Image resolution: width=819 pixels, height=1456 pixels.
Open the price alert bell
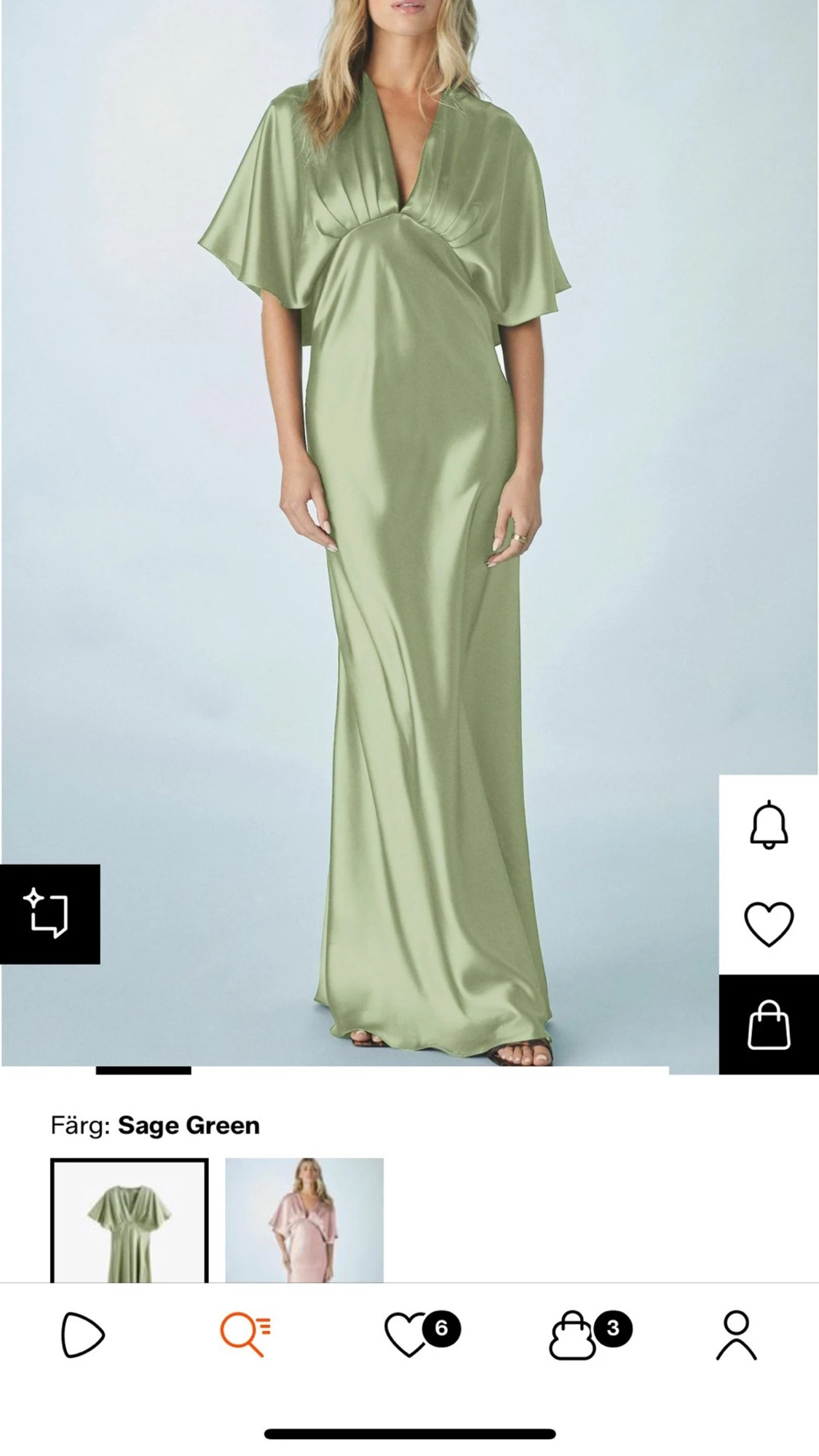769,826
